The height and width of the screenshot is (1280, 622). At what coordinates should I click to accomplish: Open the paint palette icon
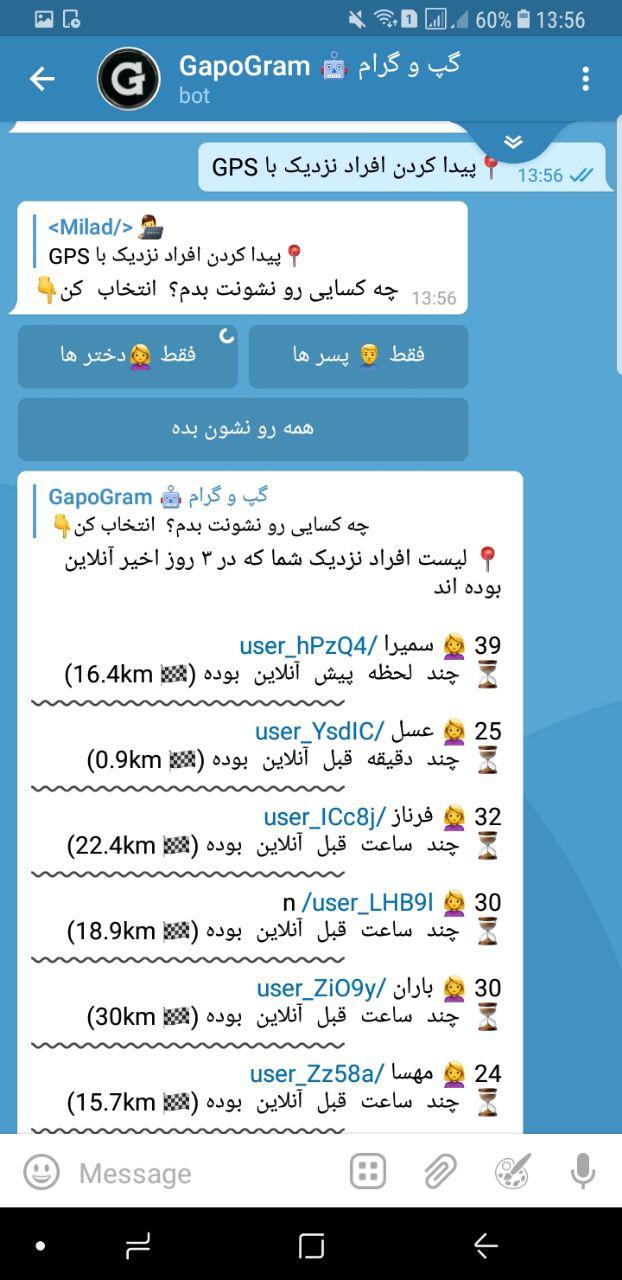[x=513, y=1172]
